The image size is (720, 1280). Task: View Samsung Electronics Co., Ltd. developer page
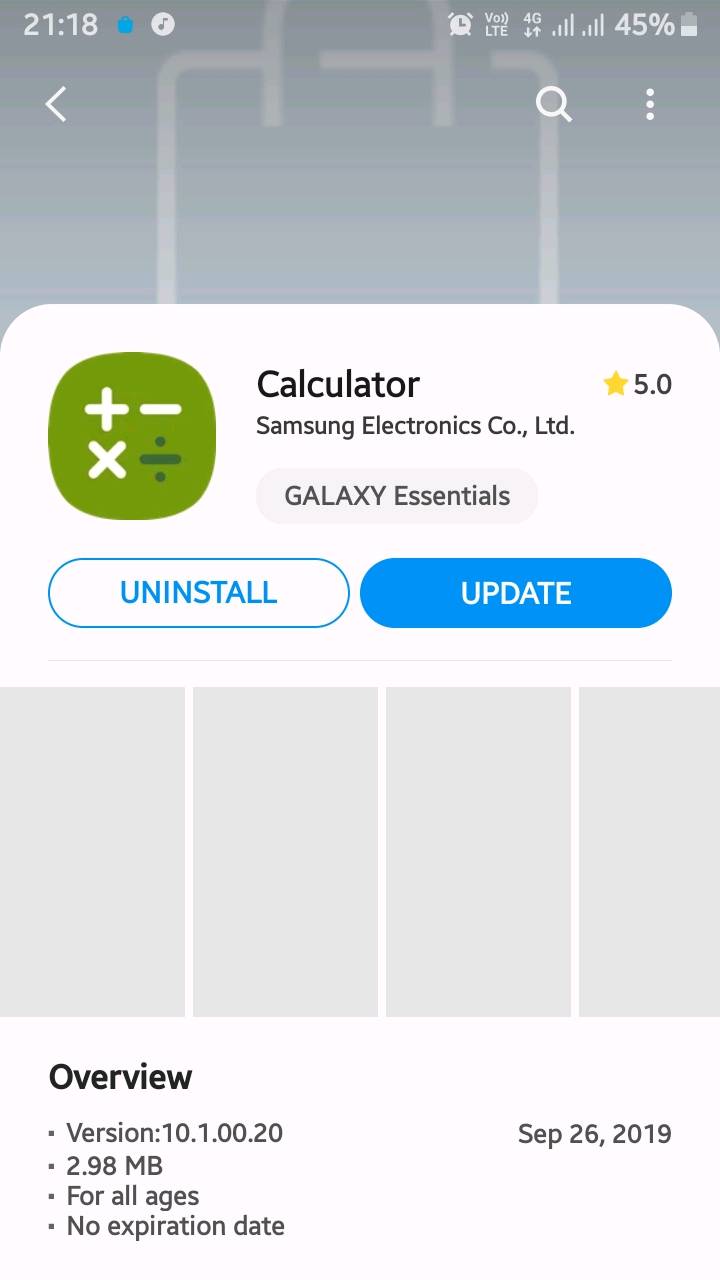[x=415, y=426]
